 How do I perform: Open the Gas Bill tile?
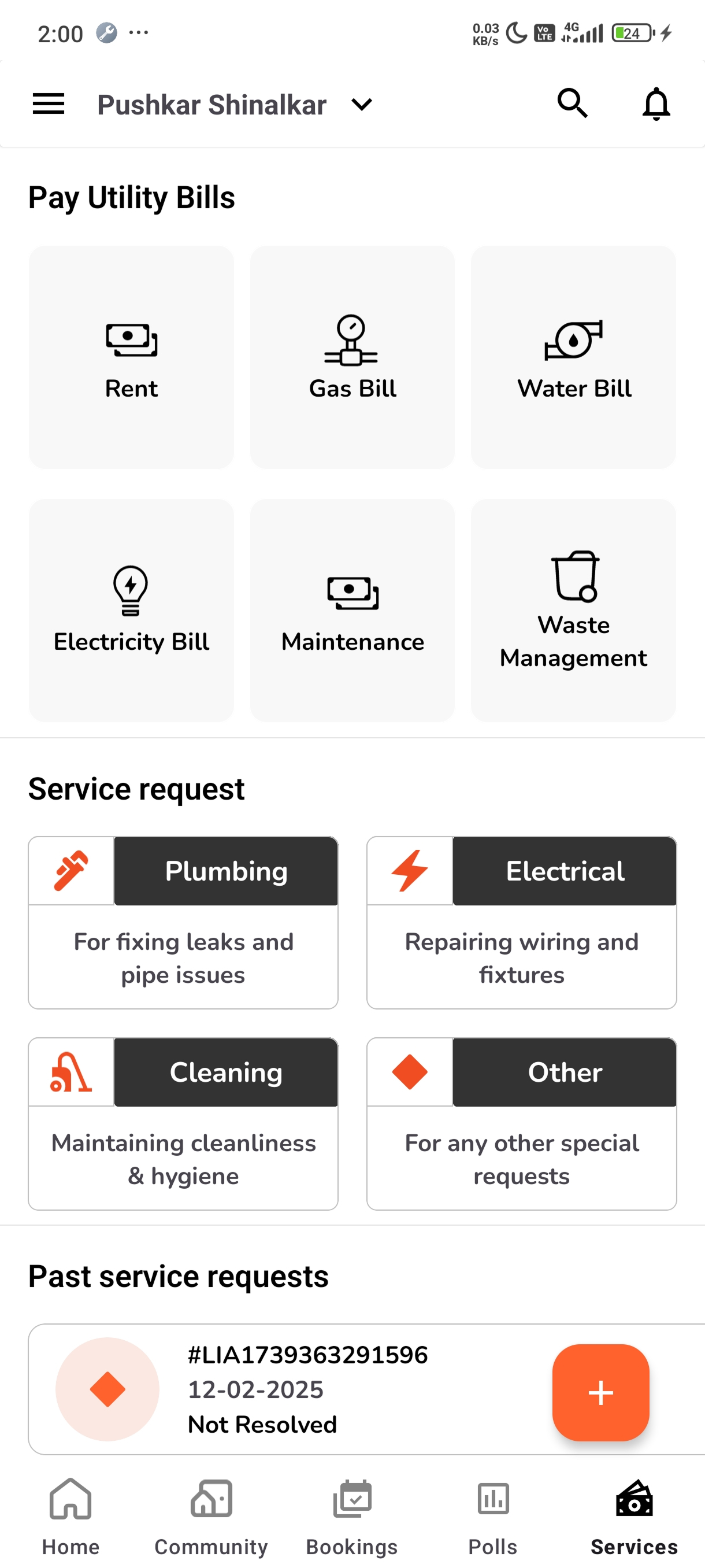(x=352, y=357)
